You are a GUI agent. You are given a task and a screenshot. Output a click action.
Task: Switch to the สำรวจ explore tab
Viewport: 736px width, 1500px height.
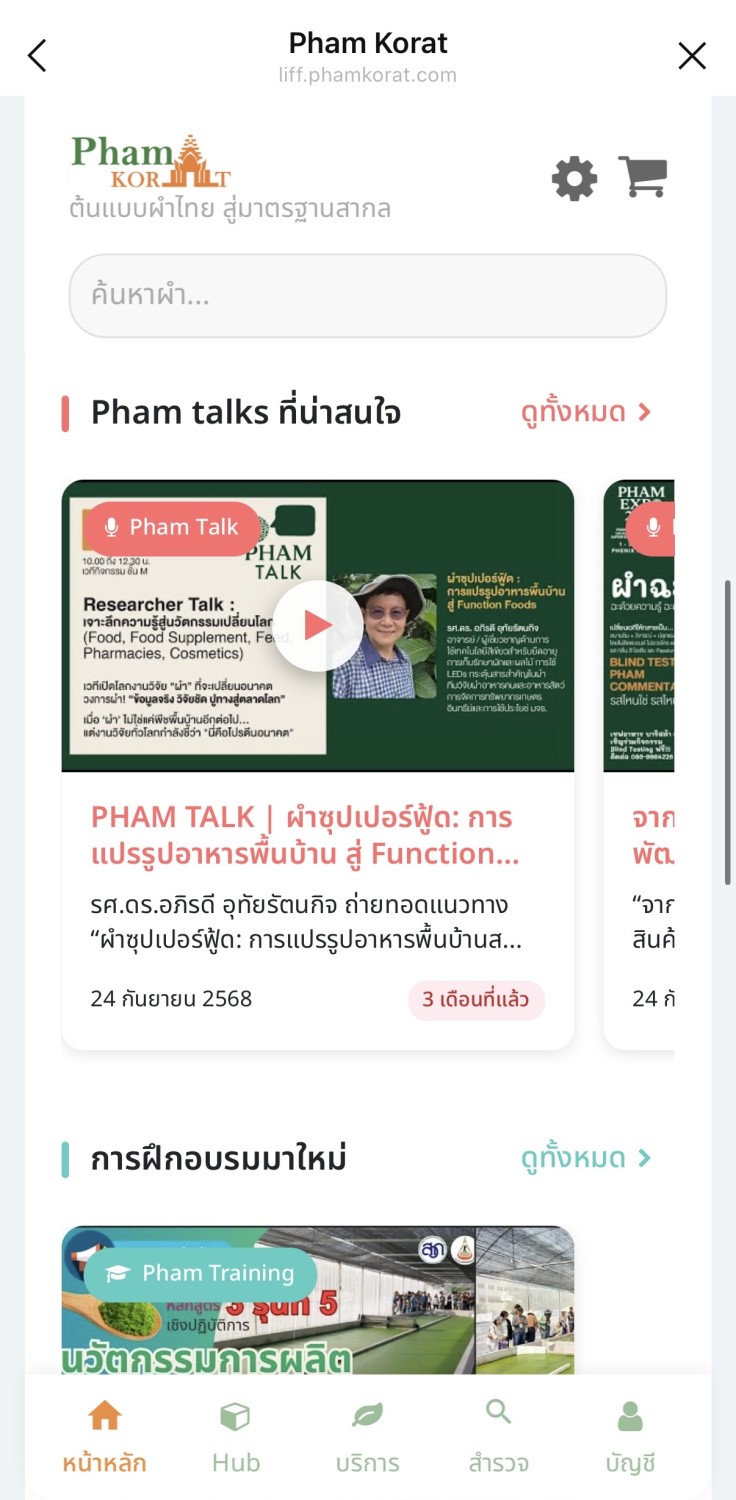[498, 1438]
